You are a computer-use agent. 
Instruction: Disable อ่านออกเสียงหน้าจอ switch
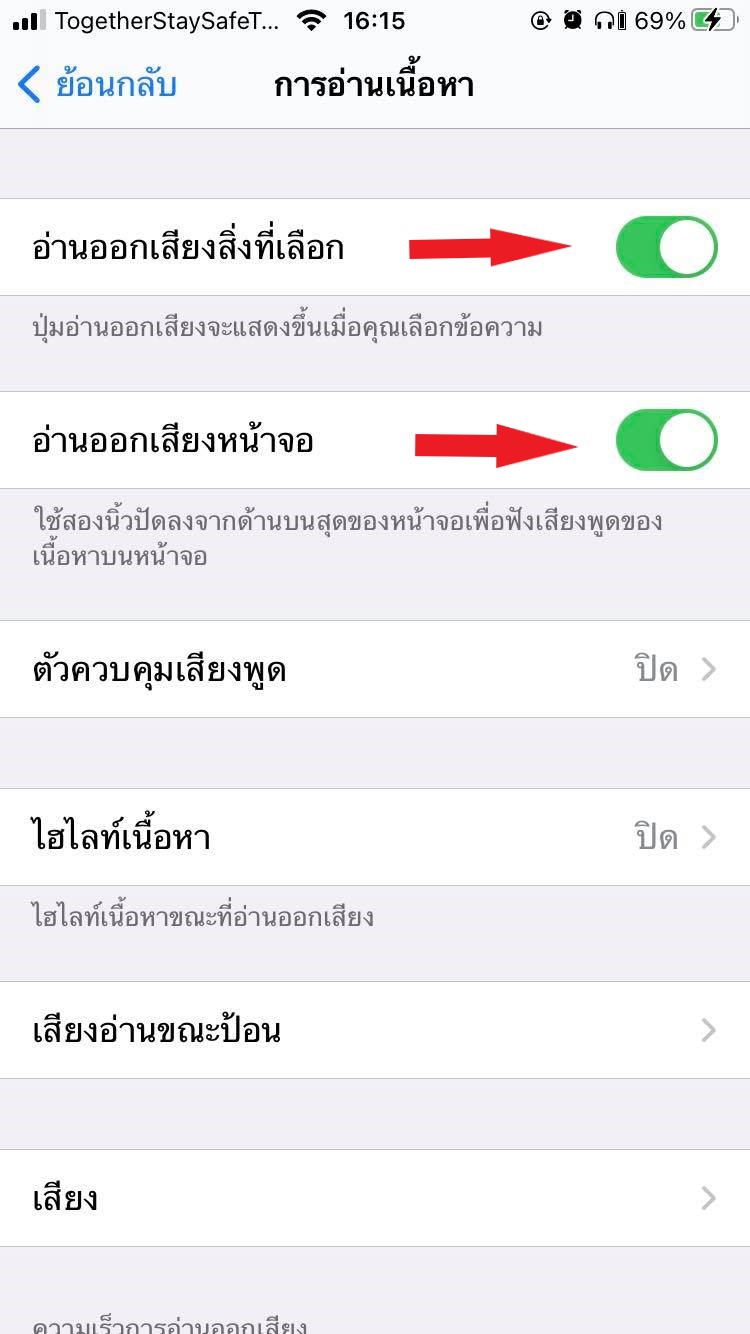666,440
